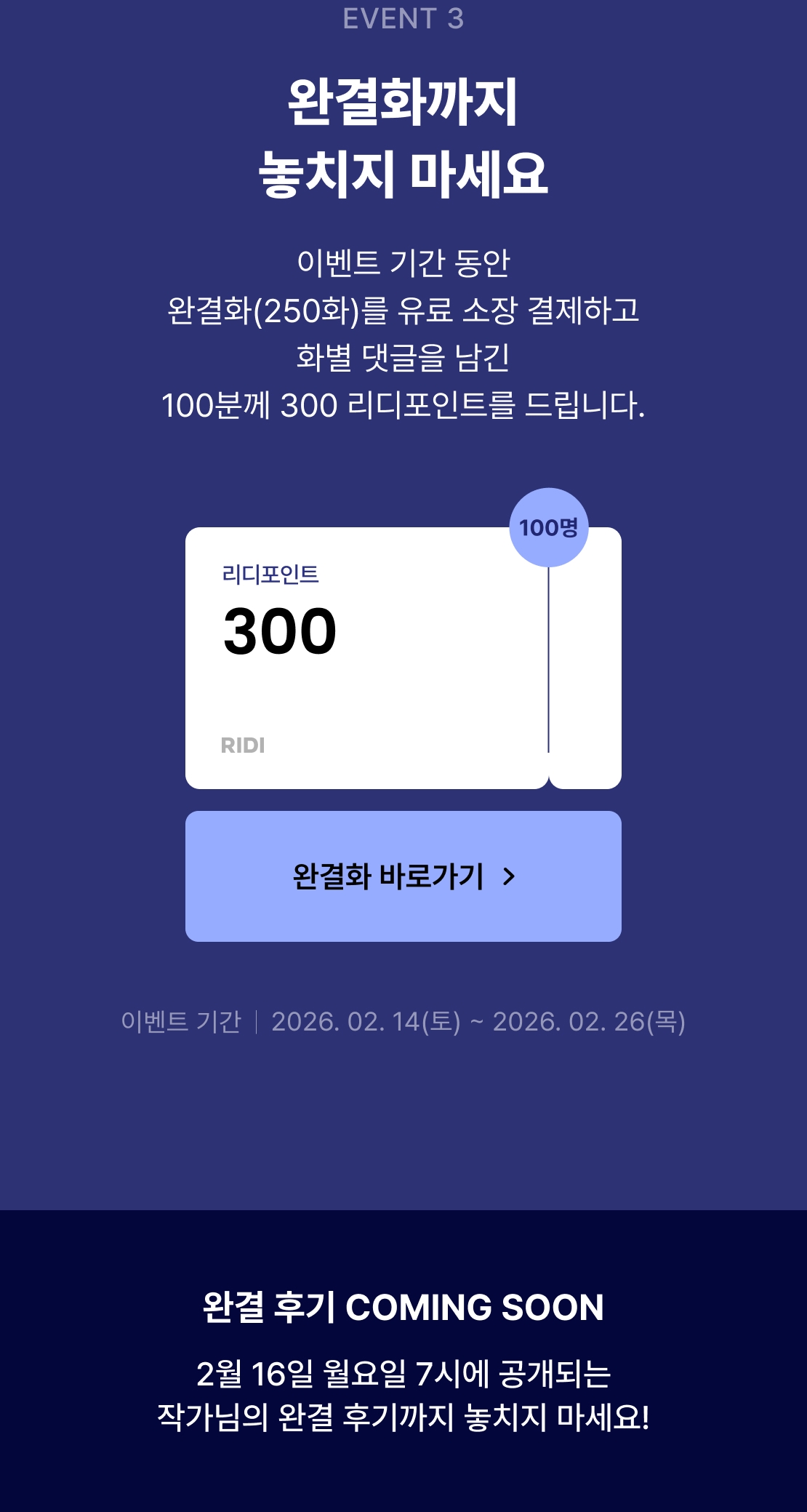The image size is (807, 1512).
Task: Open the chevron arrow on 완결화 바로가기
Action: click(509, 878)
